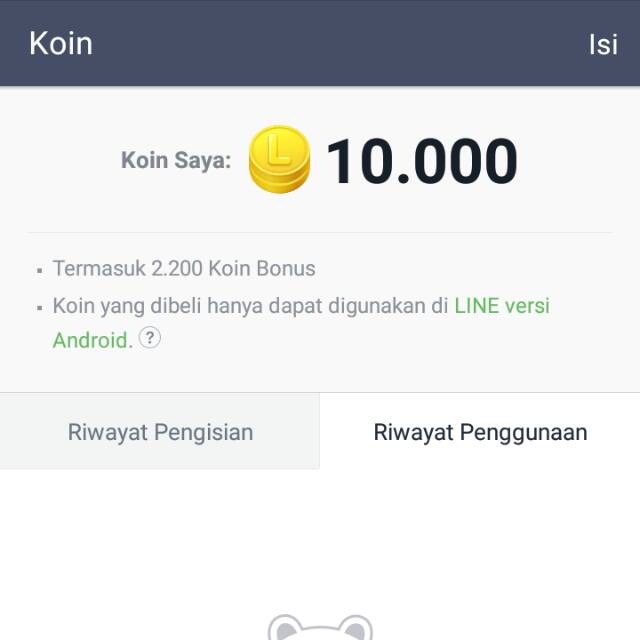Select the Riwayat Penggunaan tab
Image resolution: width=640 pixels, height=640 pixels.
(480, 432)
